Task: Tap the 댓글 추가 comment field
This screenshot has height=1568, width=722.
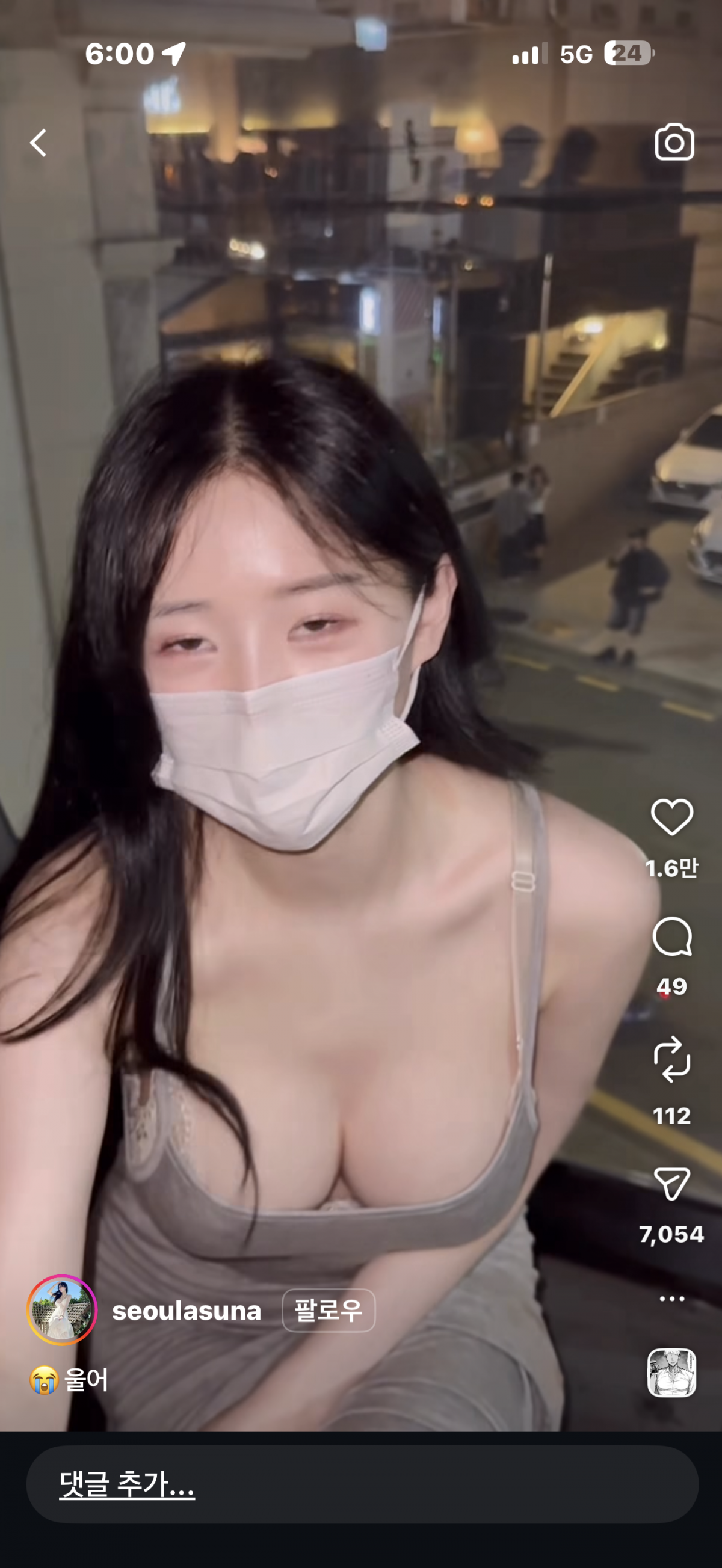Action: (362, 1484)
